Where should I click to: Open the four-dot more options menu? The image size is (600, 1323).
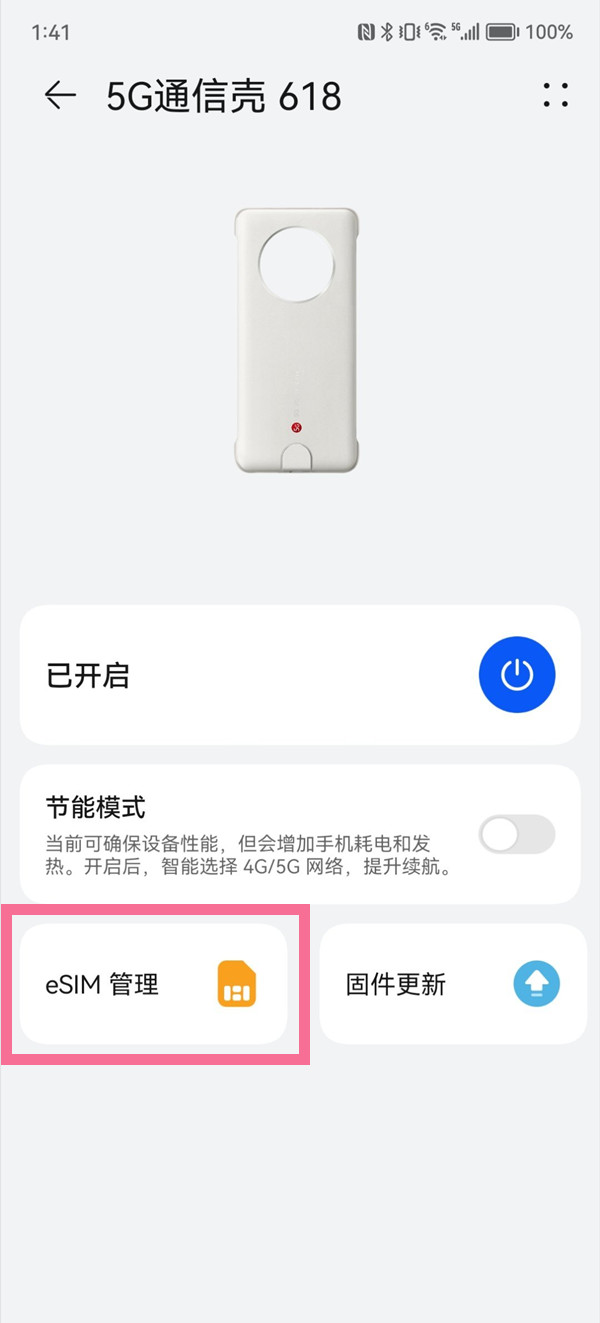click(555, 96)
